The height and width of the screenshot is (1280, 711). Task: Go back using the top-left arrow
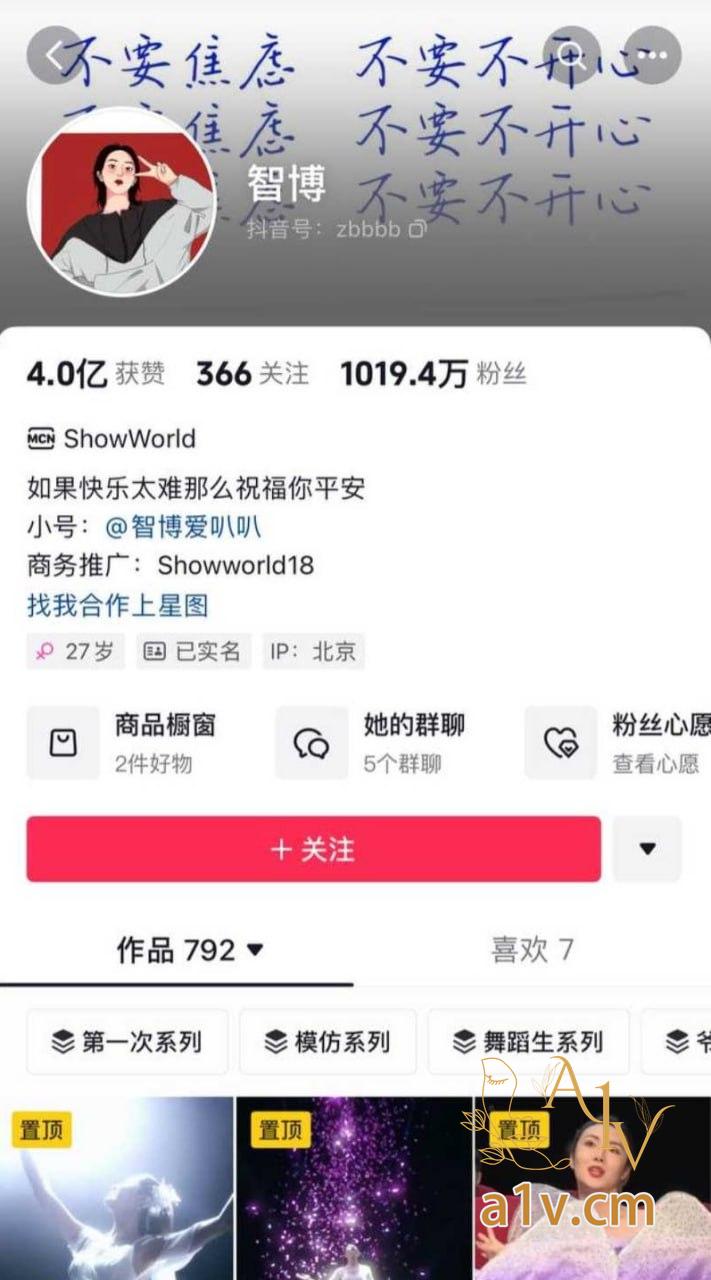(x=55, y=54)
